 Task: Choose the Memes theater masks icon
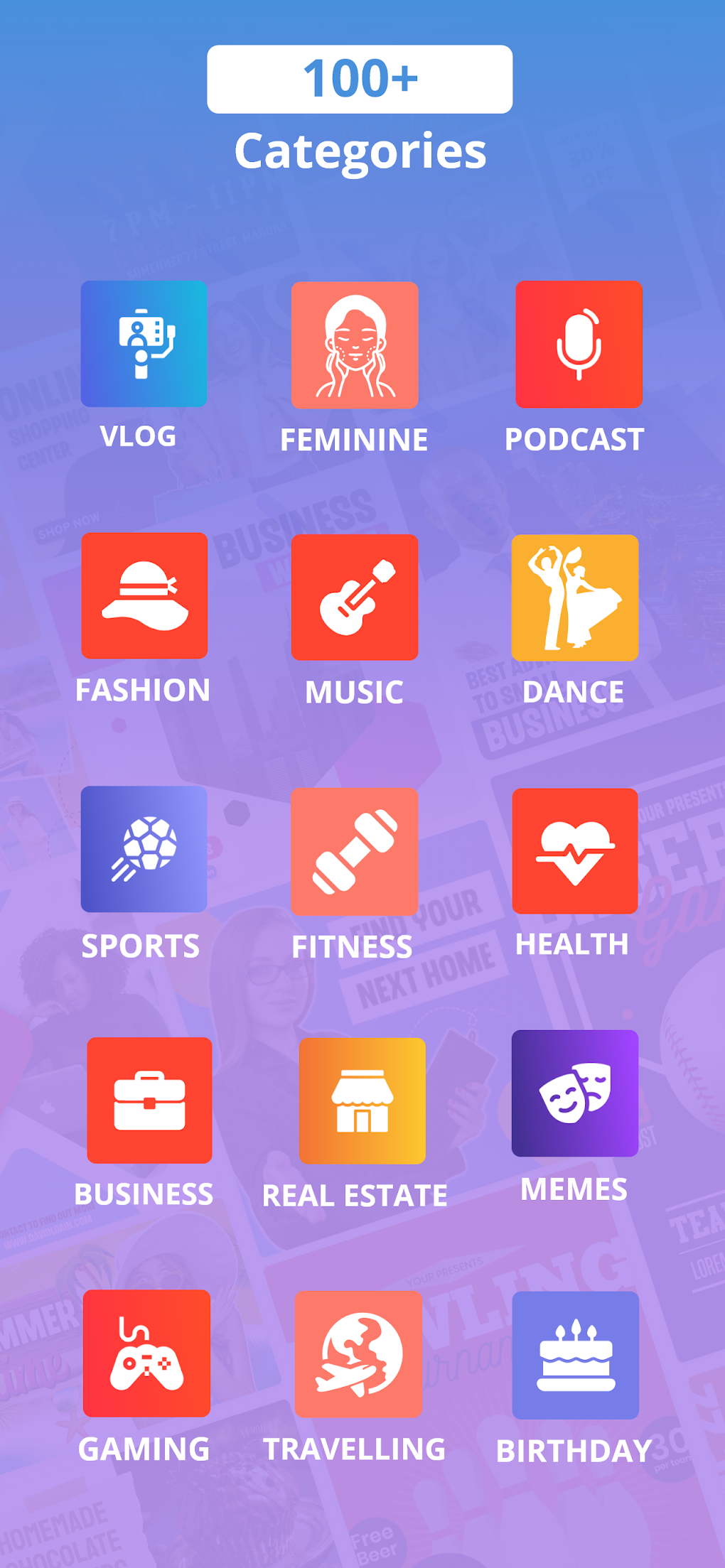[x=574, y=1094]
